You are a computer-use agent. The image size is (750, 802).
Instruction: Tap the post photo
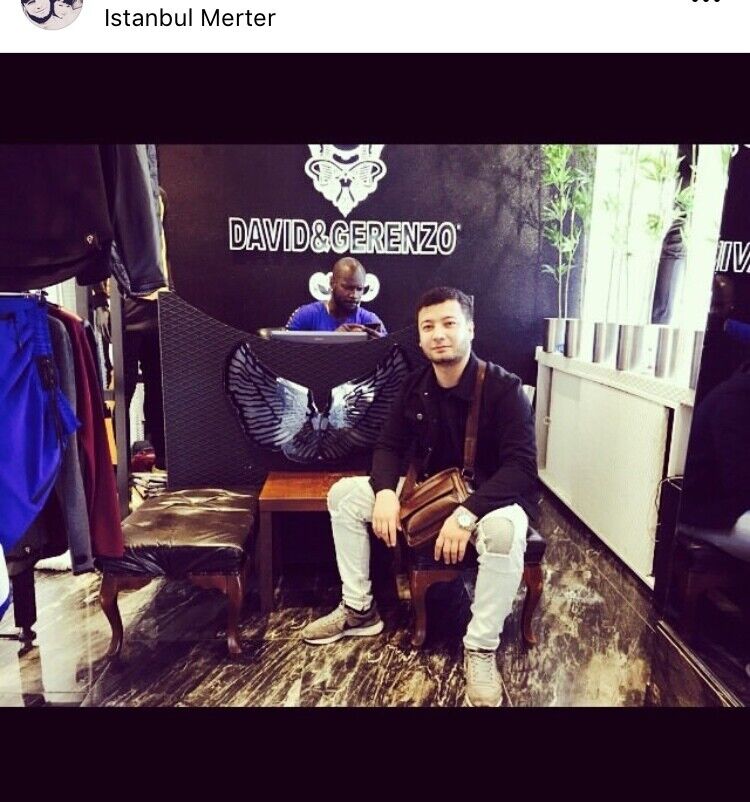coord(375,425)
